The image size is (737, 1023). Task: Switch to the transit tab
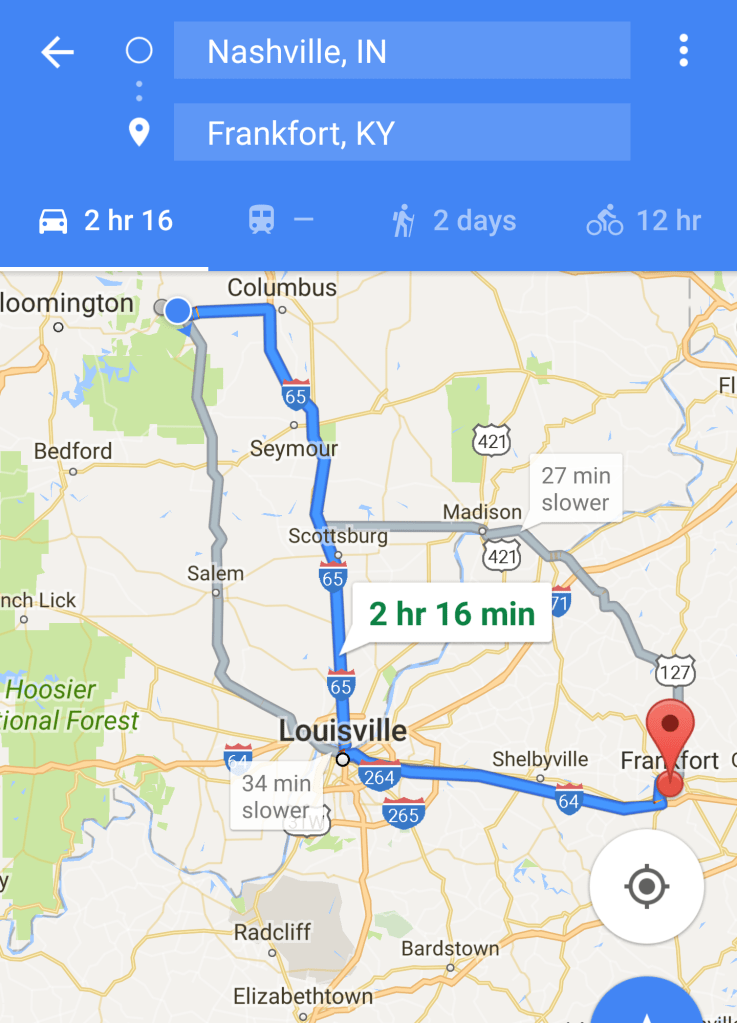click(x=280, y=221)
